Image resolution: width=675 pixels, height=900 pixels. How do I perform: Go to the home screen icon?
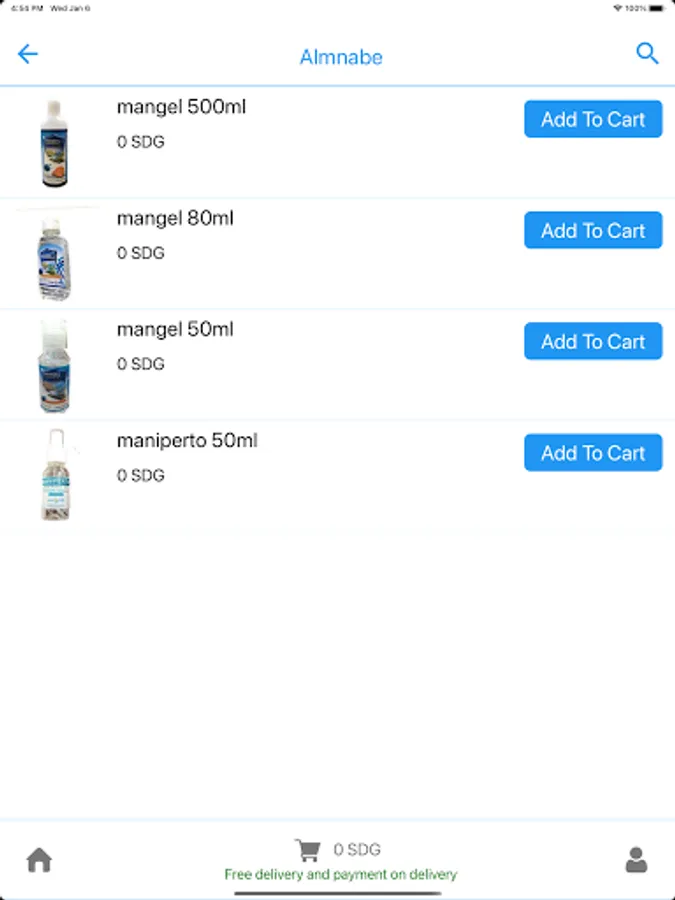click(39, 859)
